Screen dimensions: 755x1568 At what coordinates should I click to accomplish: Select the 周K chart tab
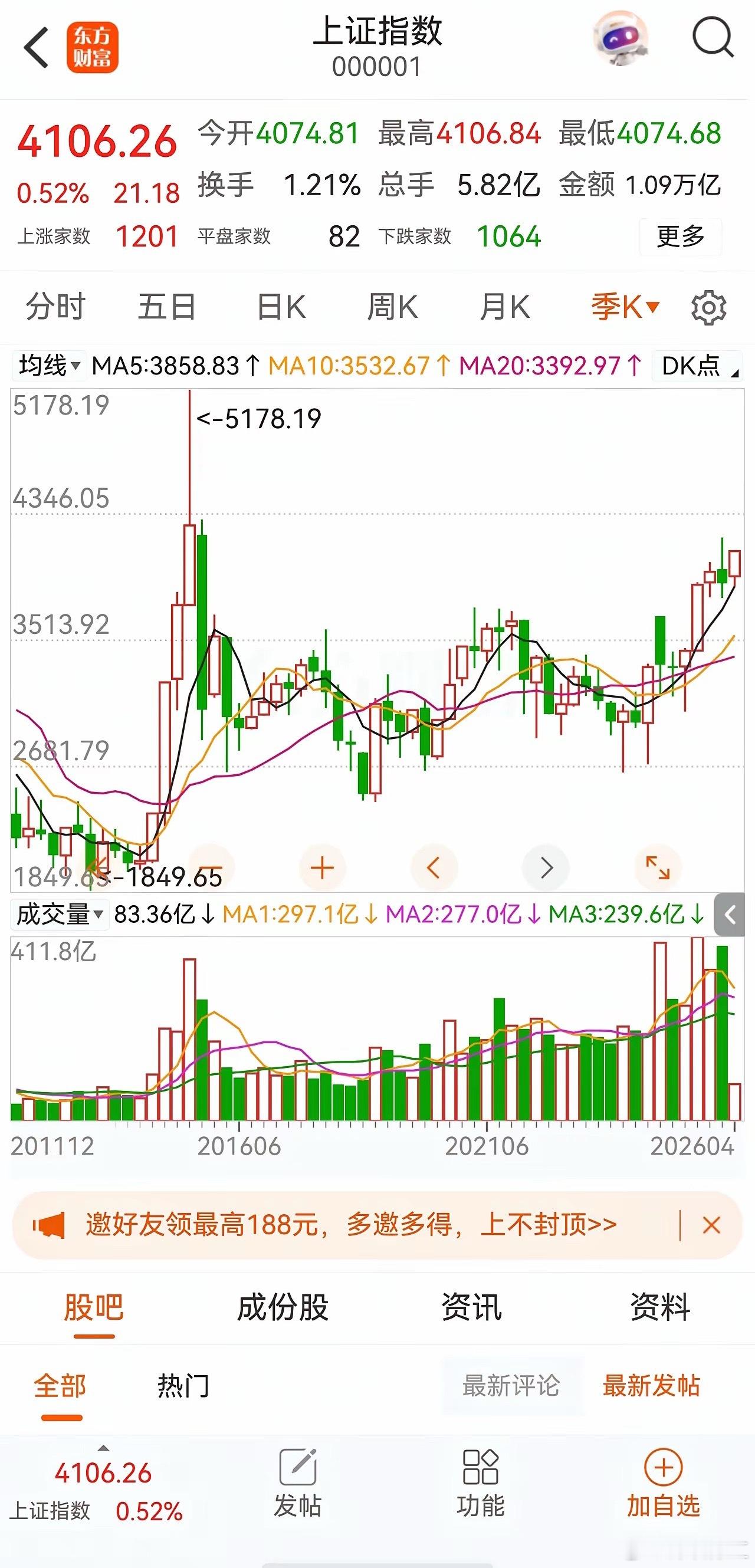(x=392, y=306)
